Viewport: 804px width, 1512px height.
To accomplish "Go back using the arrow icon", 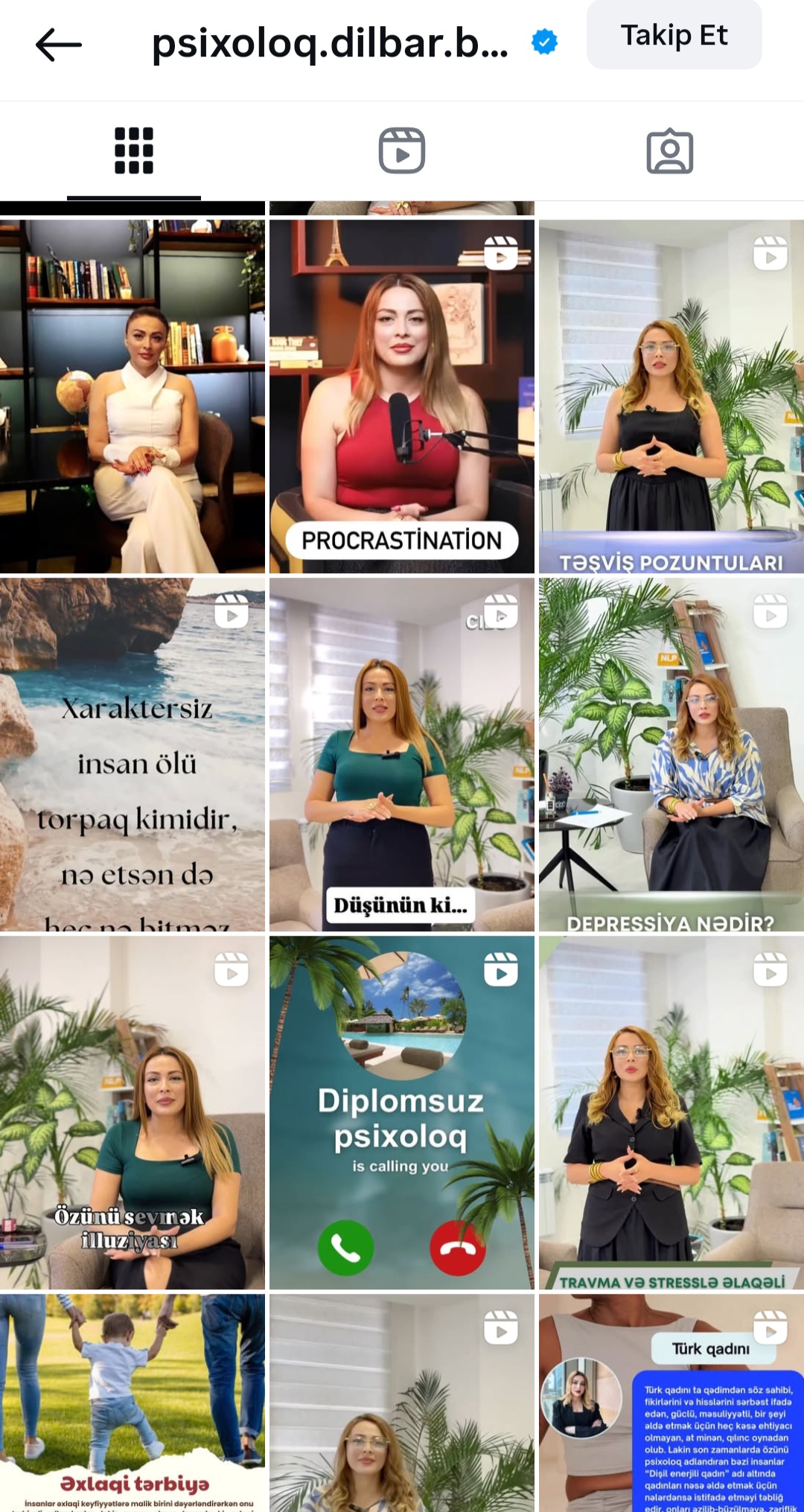I will pyautogui.click(x=58, y=45).
